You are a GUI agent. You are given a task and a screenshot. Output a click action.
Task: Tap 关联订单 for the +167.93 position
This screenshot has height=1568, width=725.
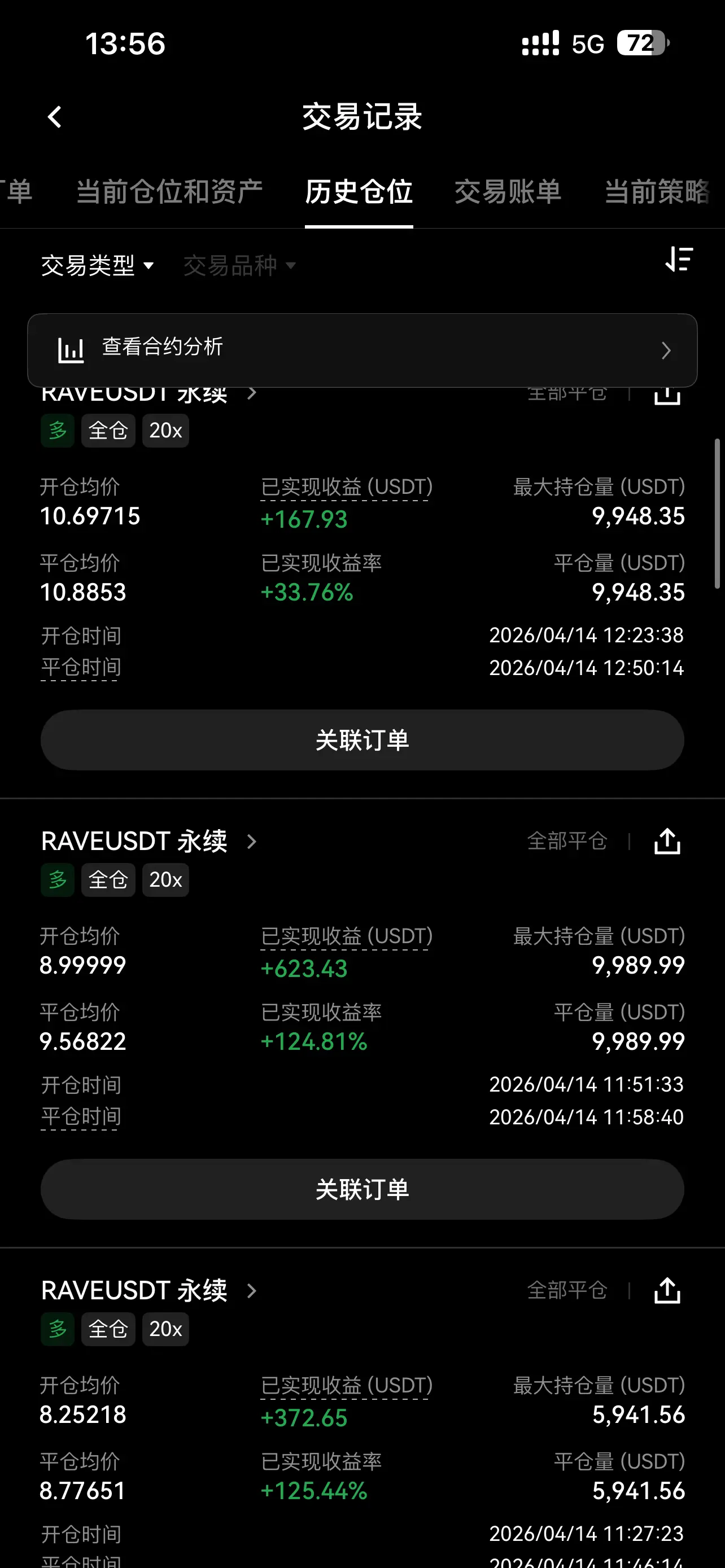[x=362, y=740]
